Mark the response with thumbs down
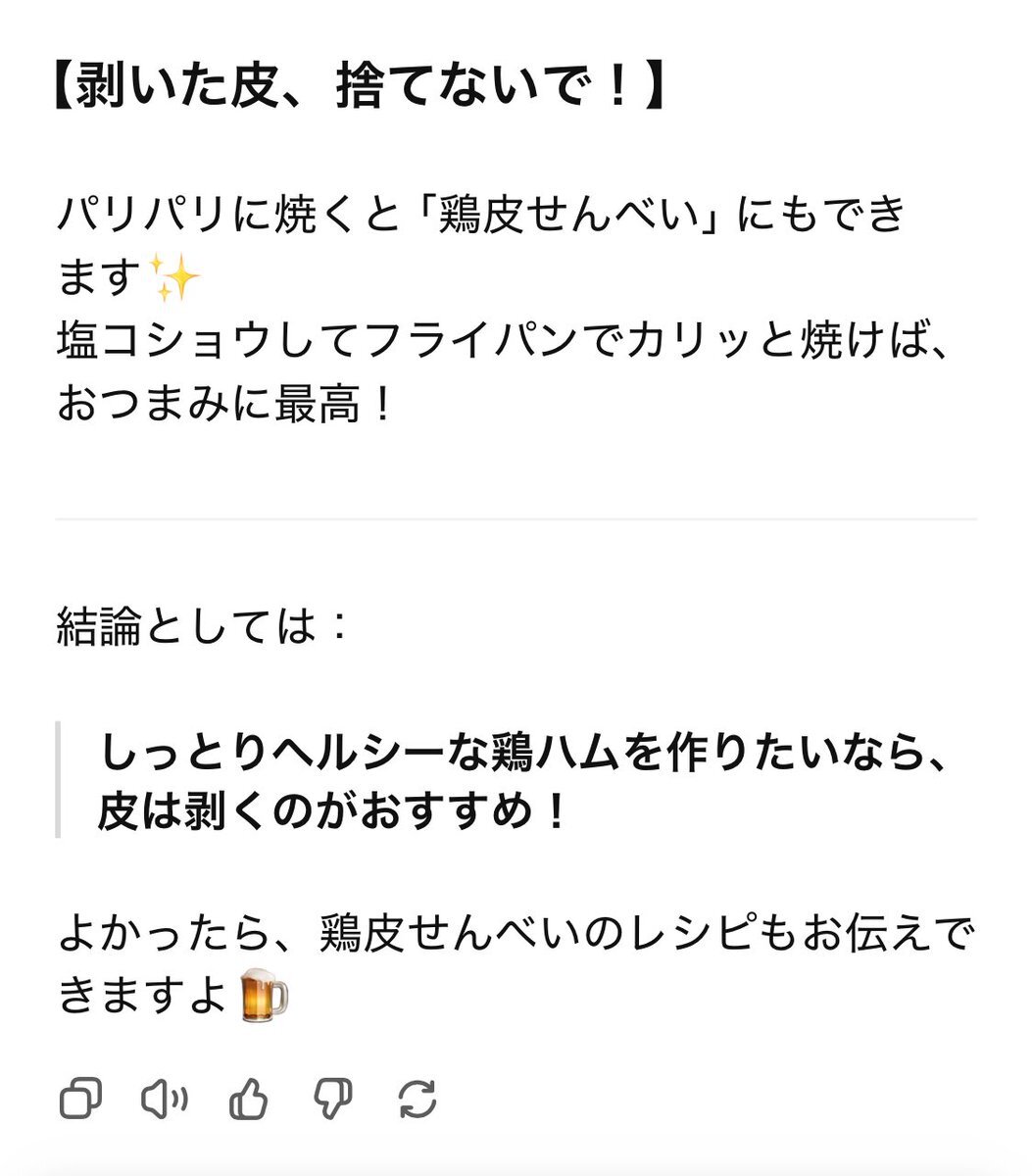 [332, 1100]
